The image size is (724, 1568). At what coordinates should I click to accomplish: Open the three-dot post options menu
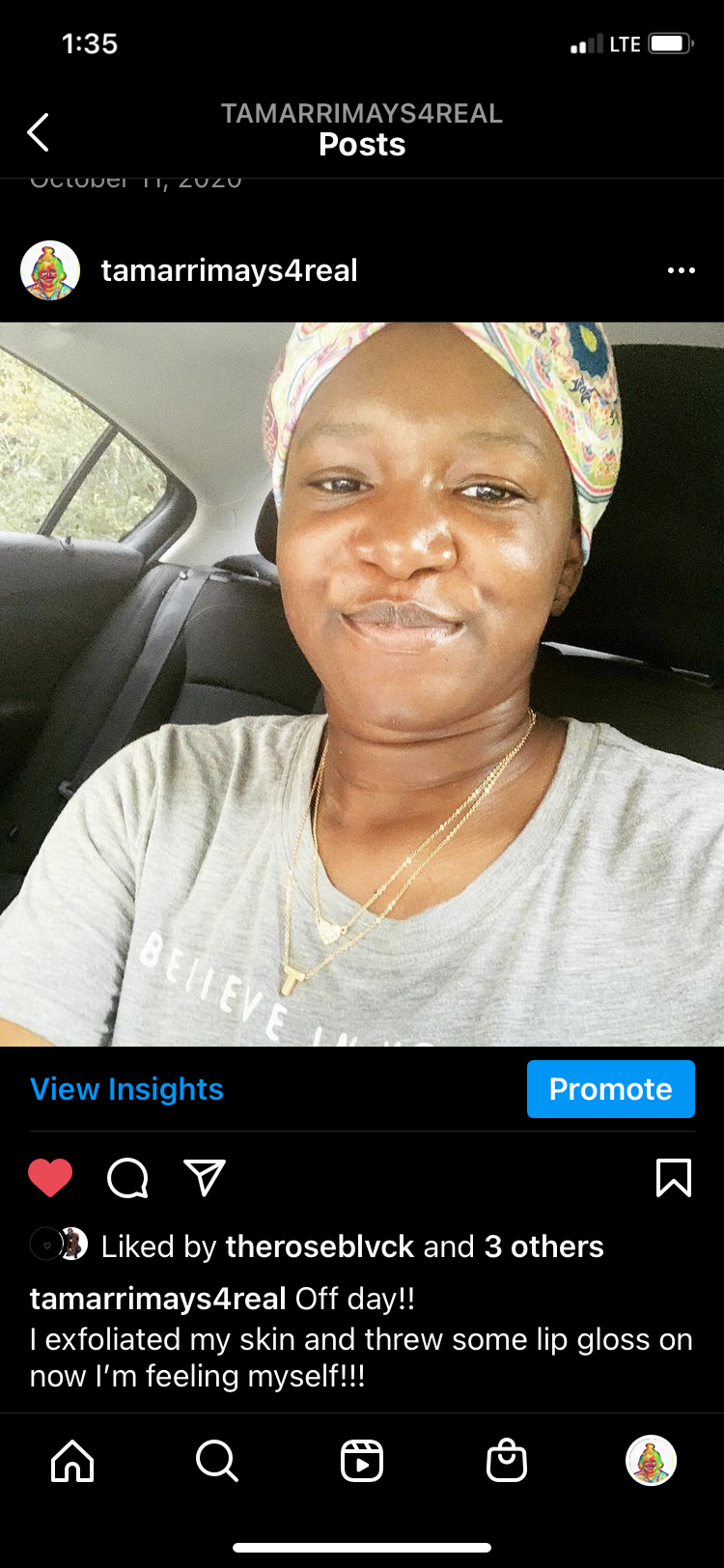(681, 270)
